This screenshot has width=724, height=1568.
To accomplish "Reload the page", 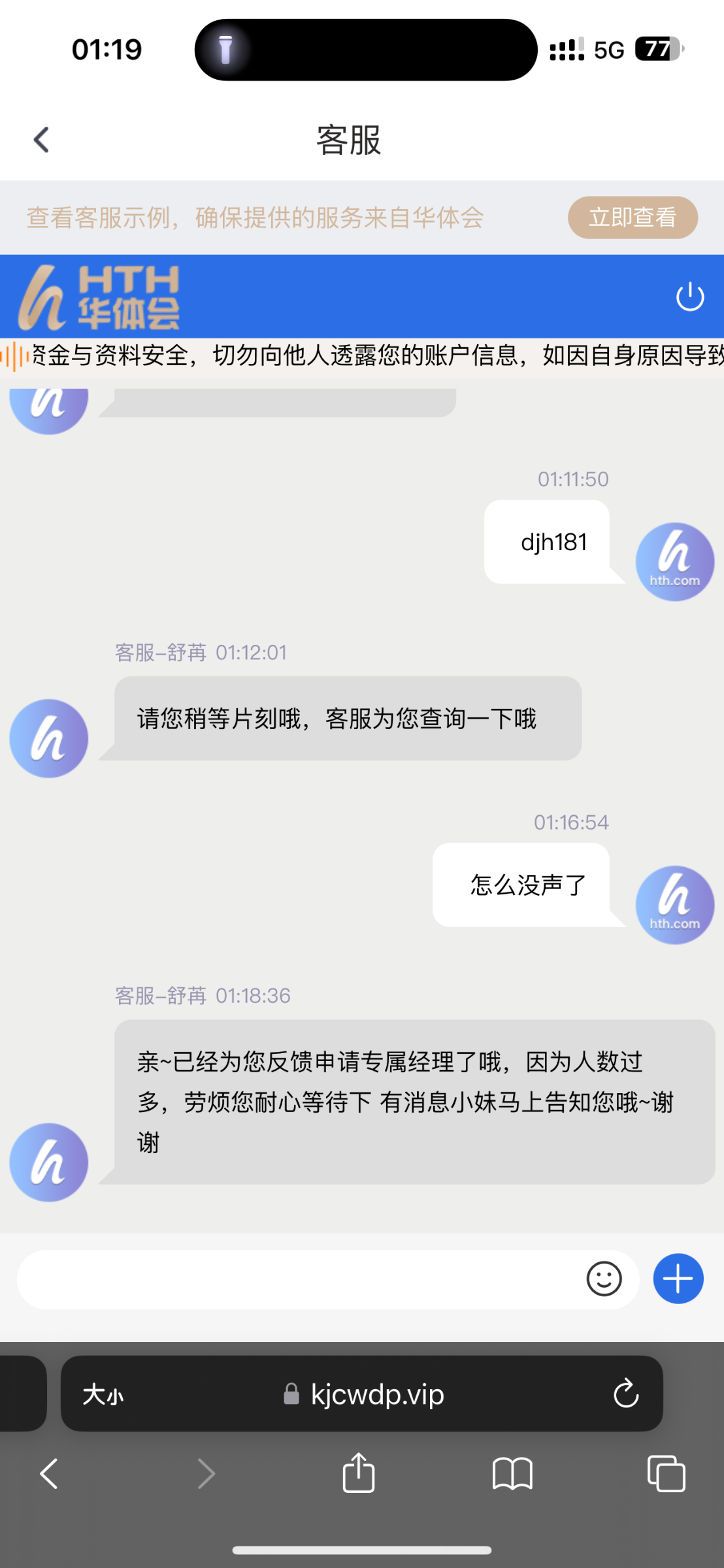I will 625,1394.
